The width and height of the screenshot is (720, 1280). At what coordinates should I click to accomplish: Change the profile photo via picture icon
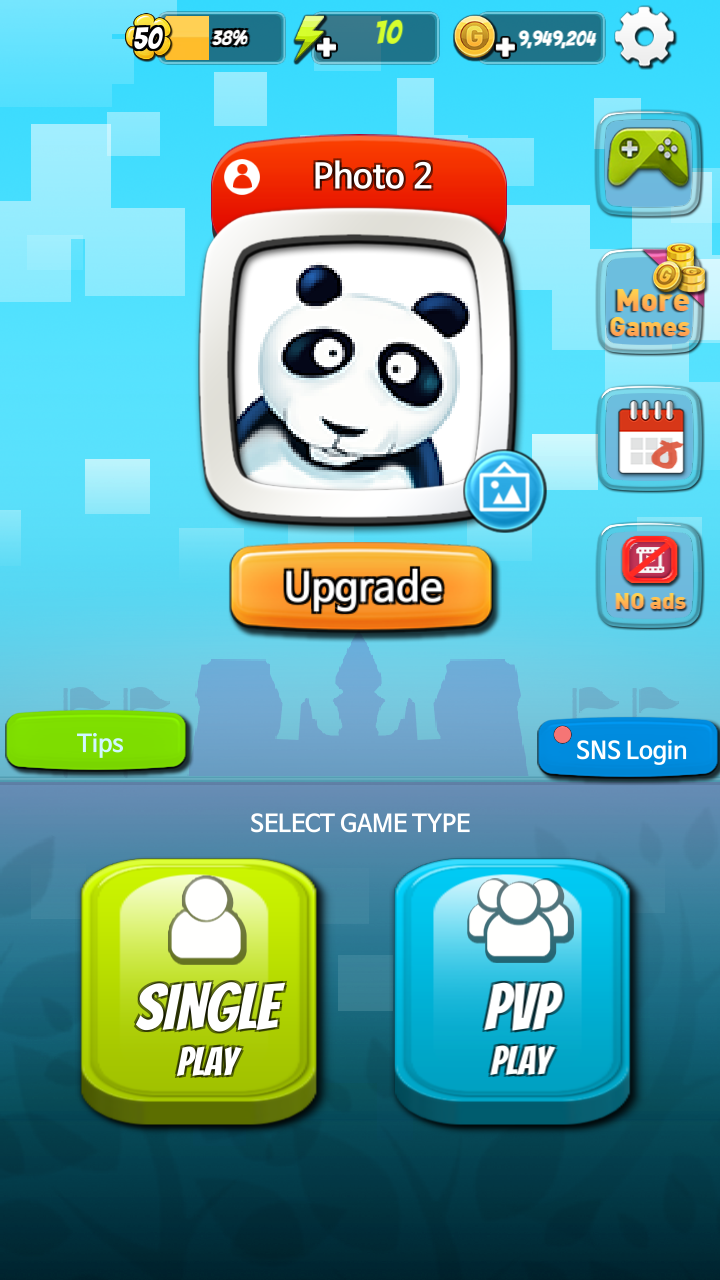(505, 490)
